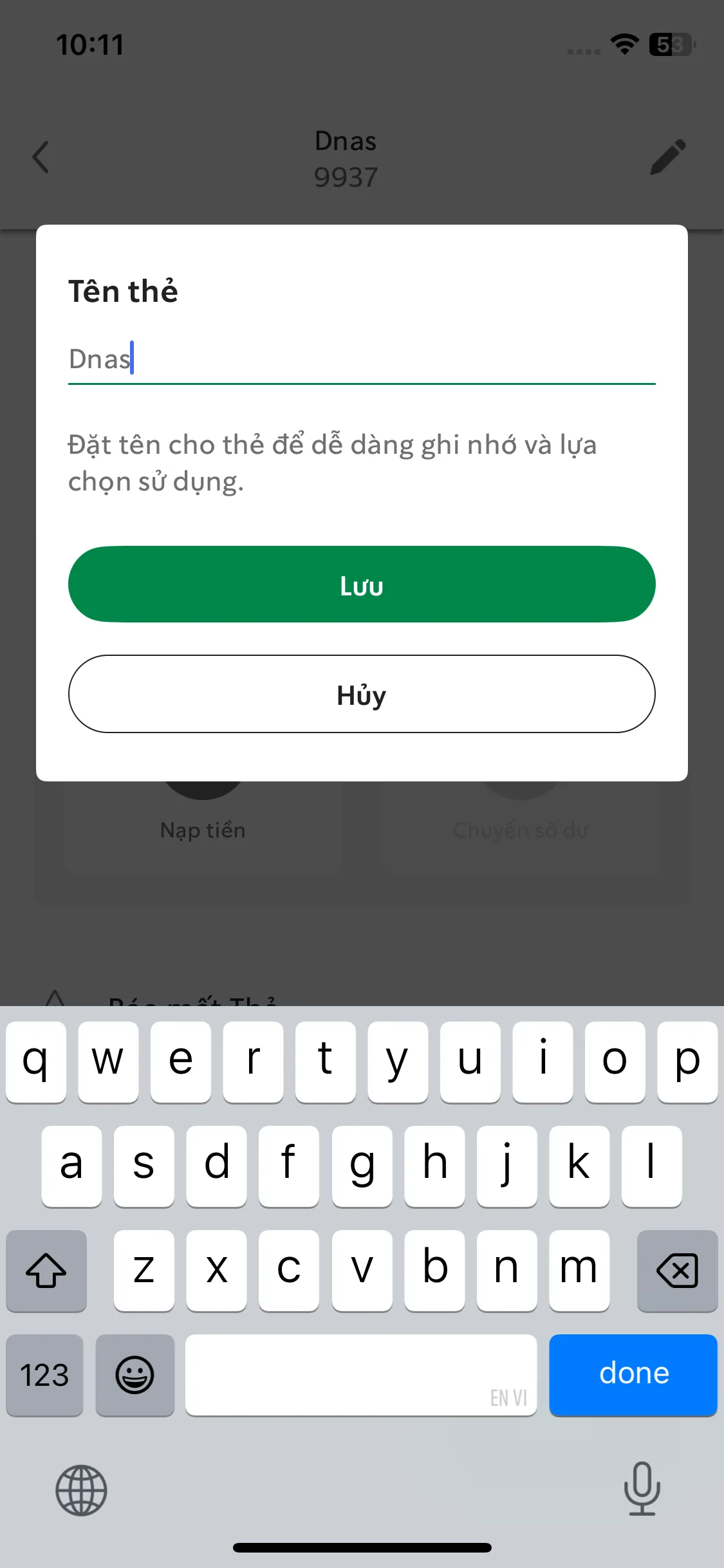
Task: Start dictation with the microphone key
Action: pyautogui.click(x=642, y=1488)
